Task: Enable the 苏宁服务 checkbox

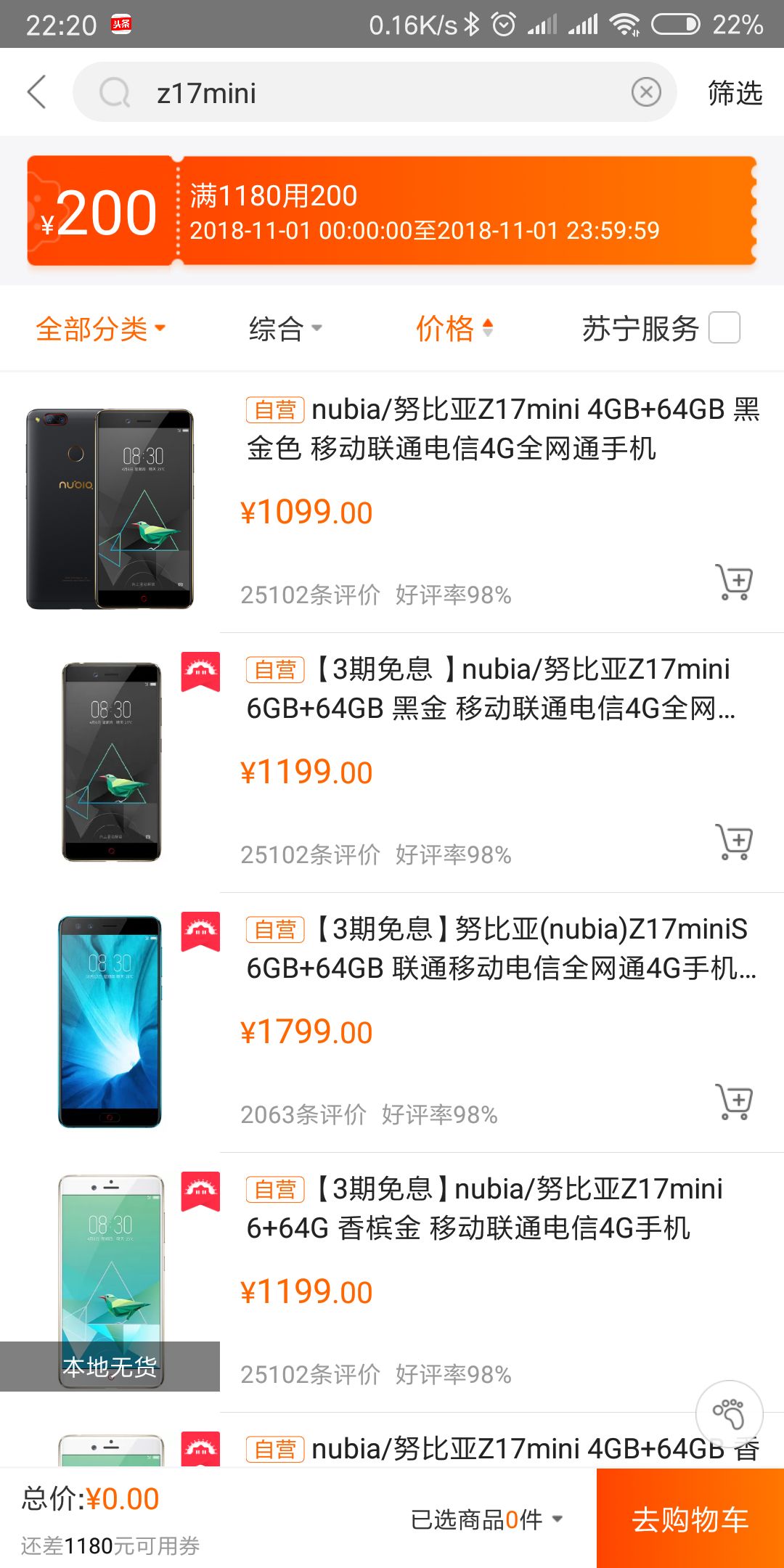Action: (x=724, y=328)
